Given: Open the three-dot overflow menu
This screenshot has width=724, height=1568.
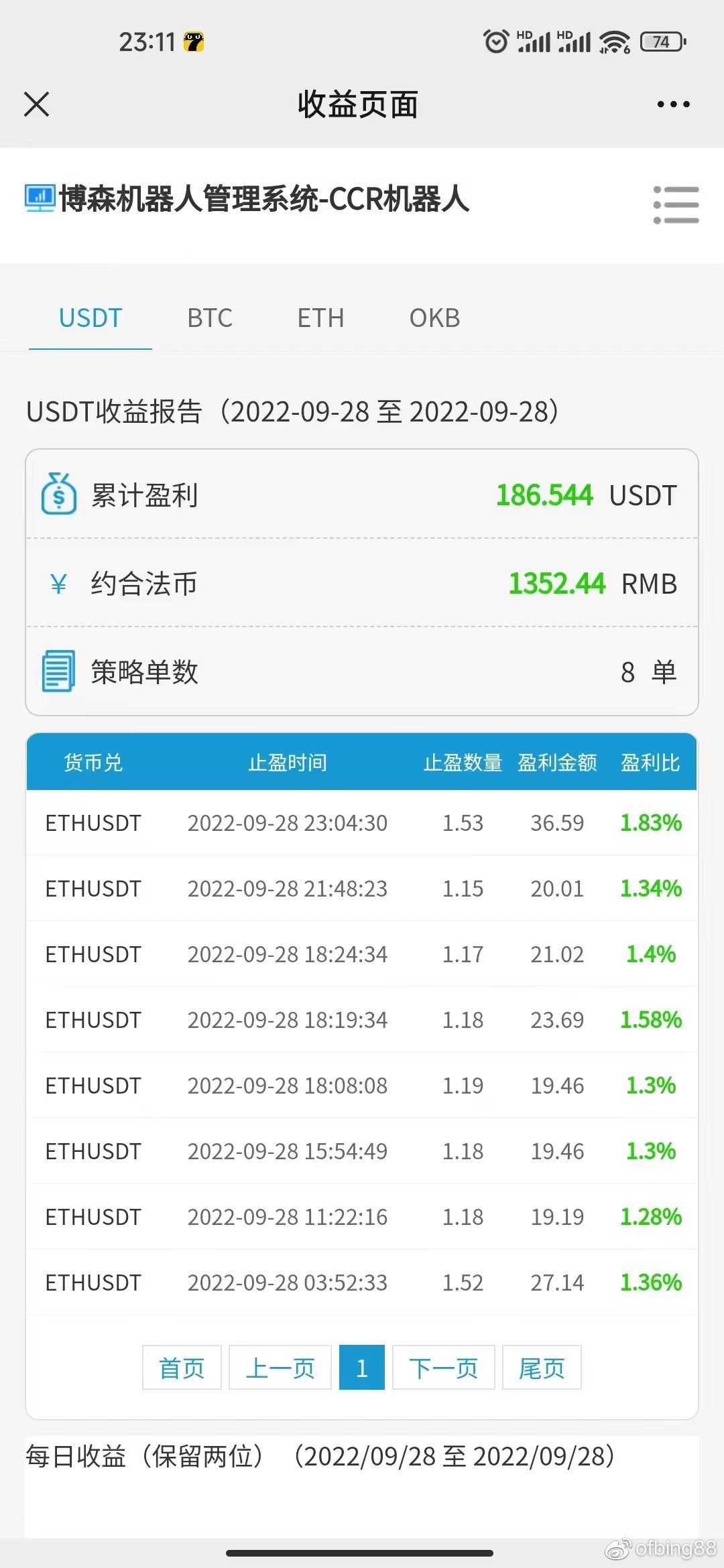Looking at the screenshot, I should pos(673,105).
